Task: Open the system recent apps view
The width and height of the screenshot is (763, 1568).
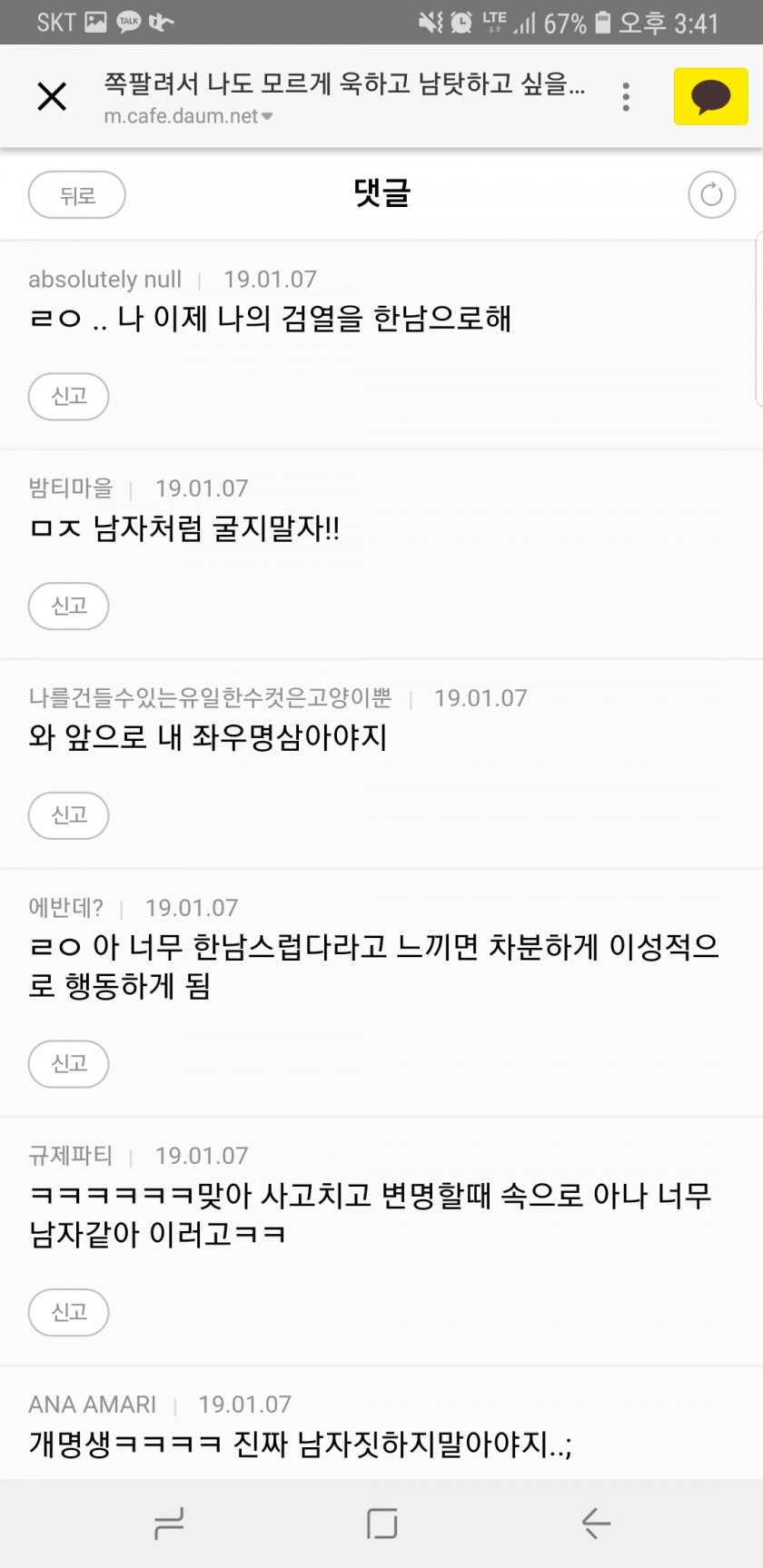Action: click(169, 1523)
